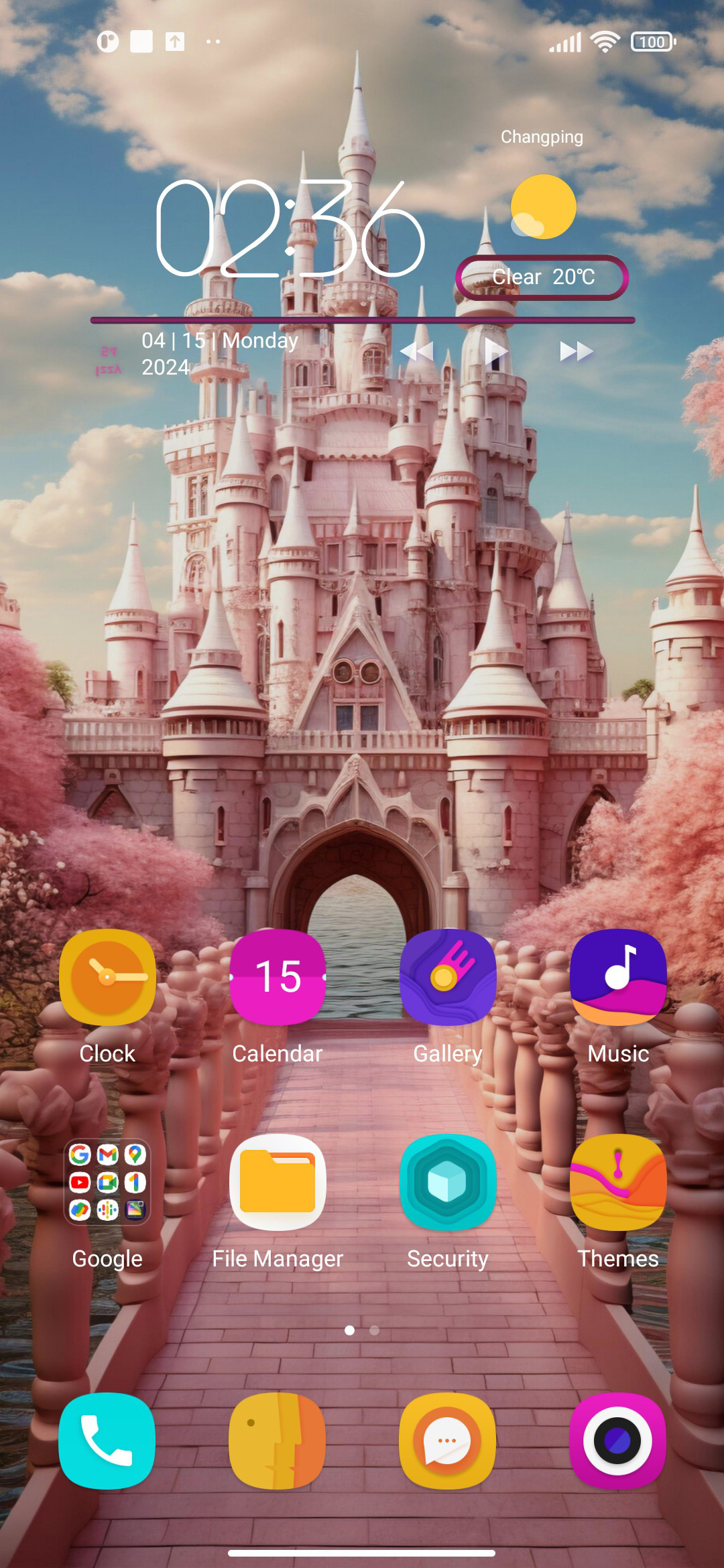Open the Clock app

point(107,977)
